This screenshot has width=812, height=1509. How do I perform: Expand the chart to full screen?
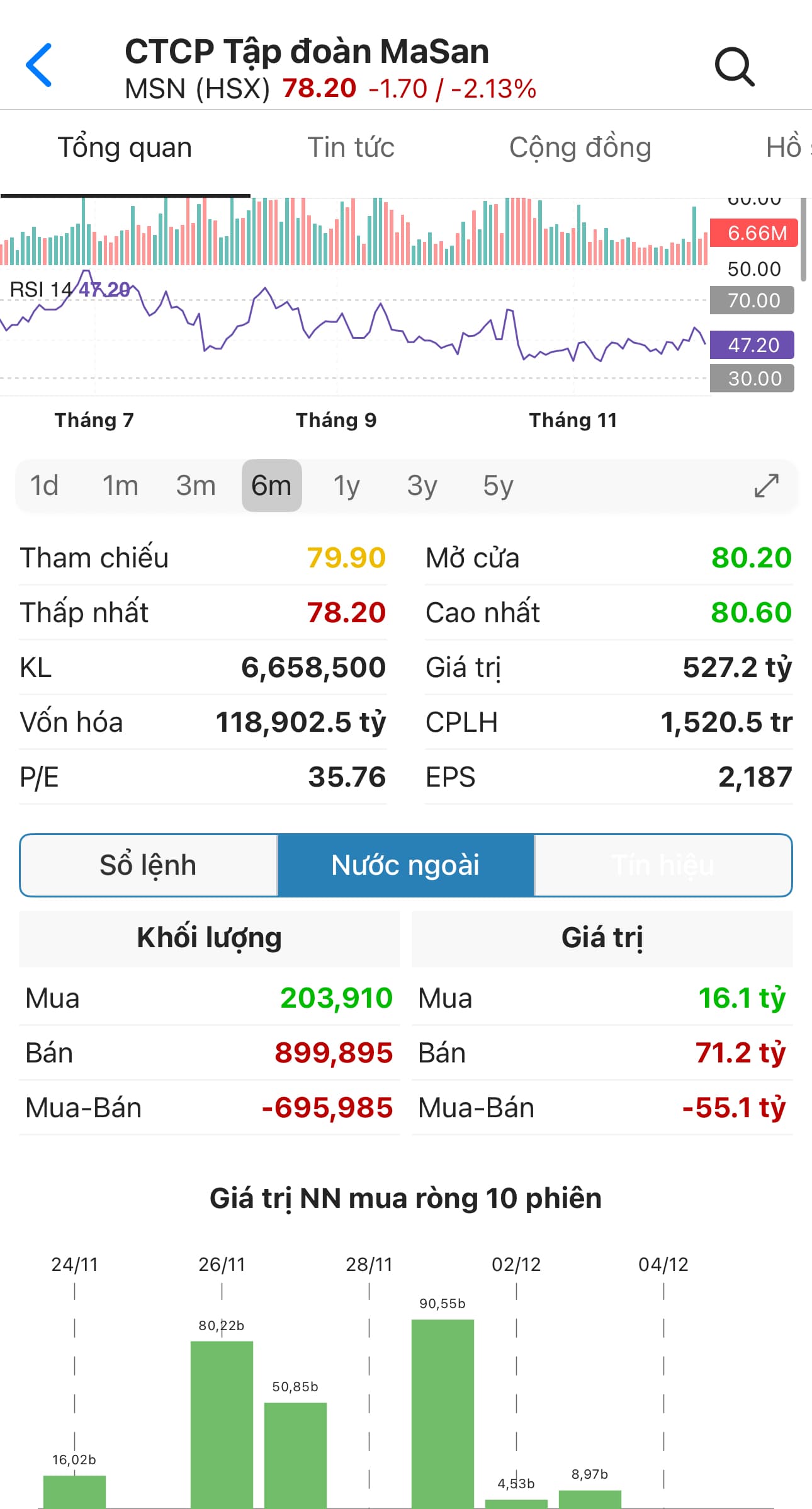click(767, 486)
